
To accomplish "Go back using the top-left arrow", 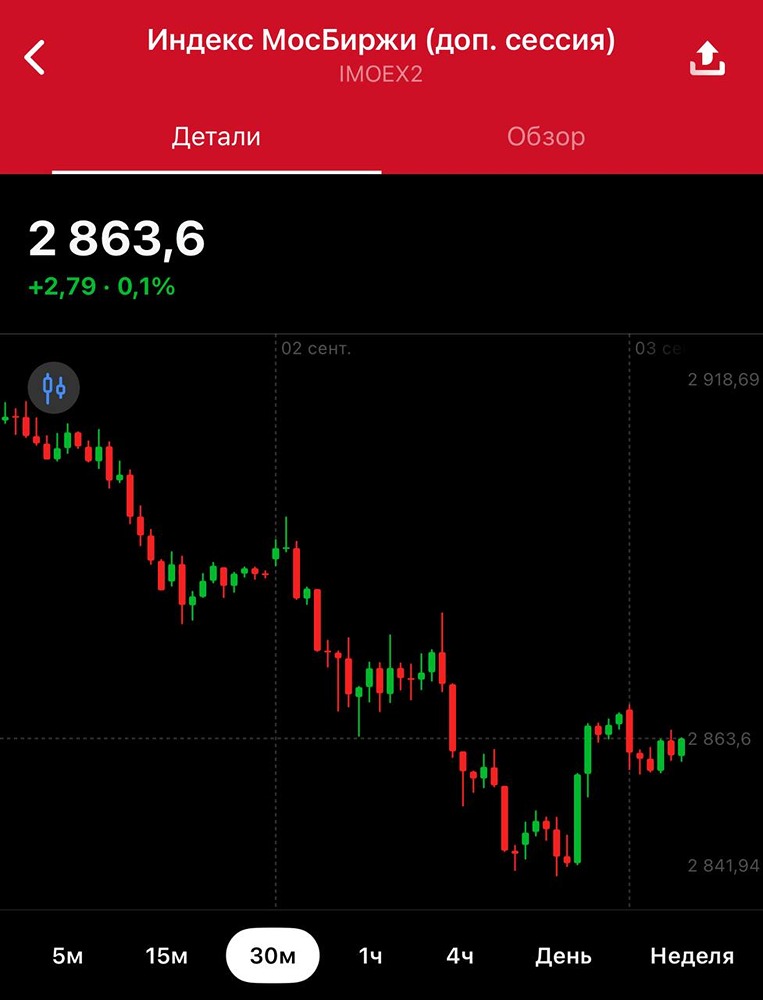I will point(36,57).
